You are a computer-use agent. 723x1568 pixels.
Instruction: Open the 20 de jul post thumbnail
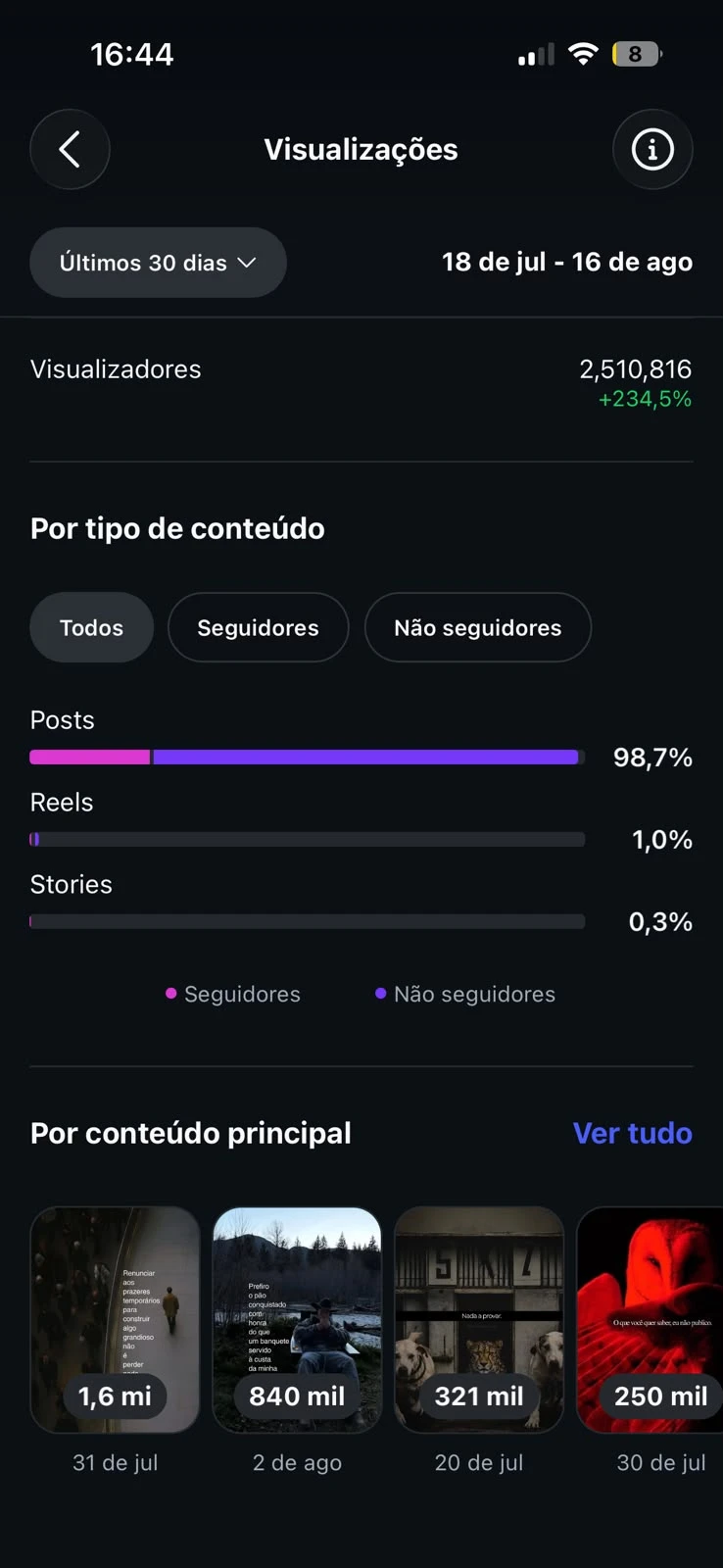[x=479, y=1320]
